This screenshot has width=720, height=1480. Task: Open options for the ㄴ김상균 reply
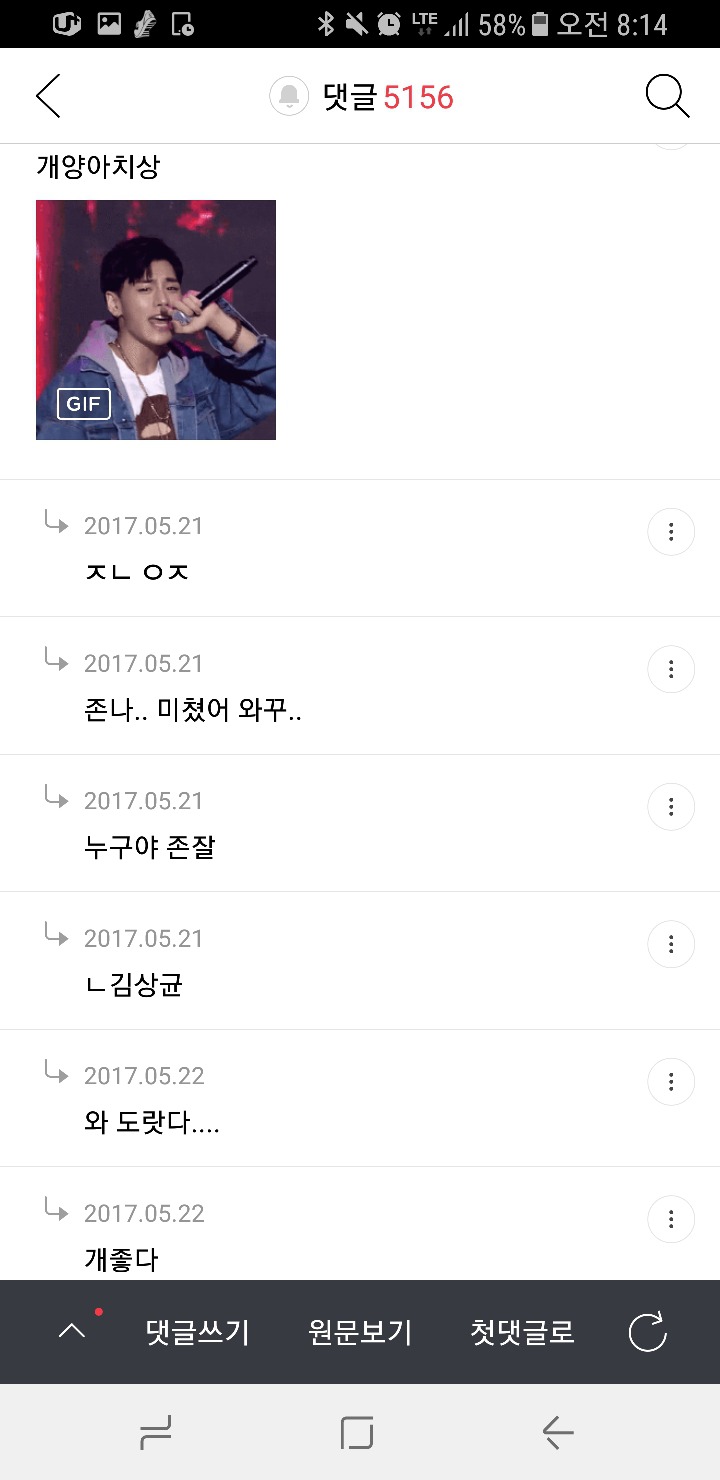point(671,944)
